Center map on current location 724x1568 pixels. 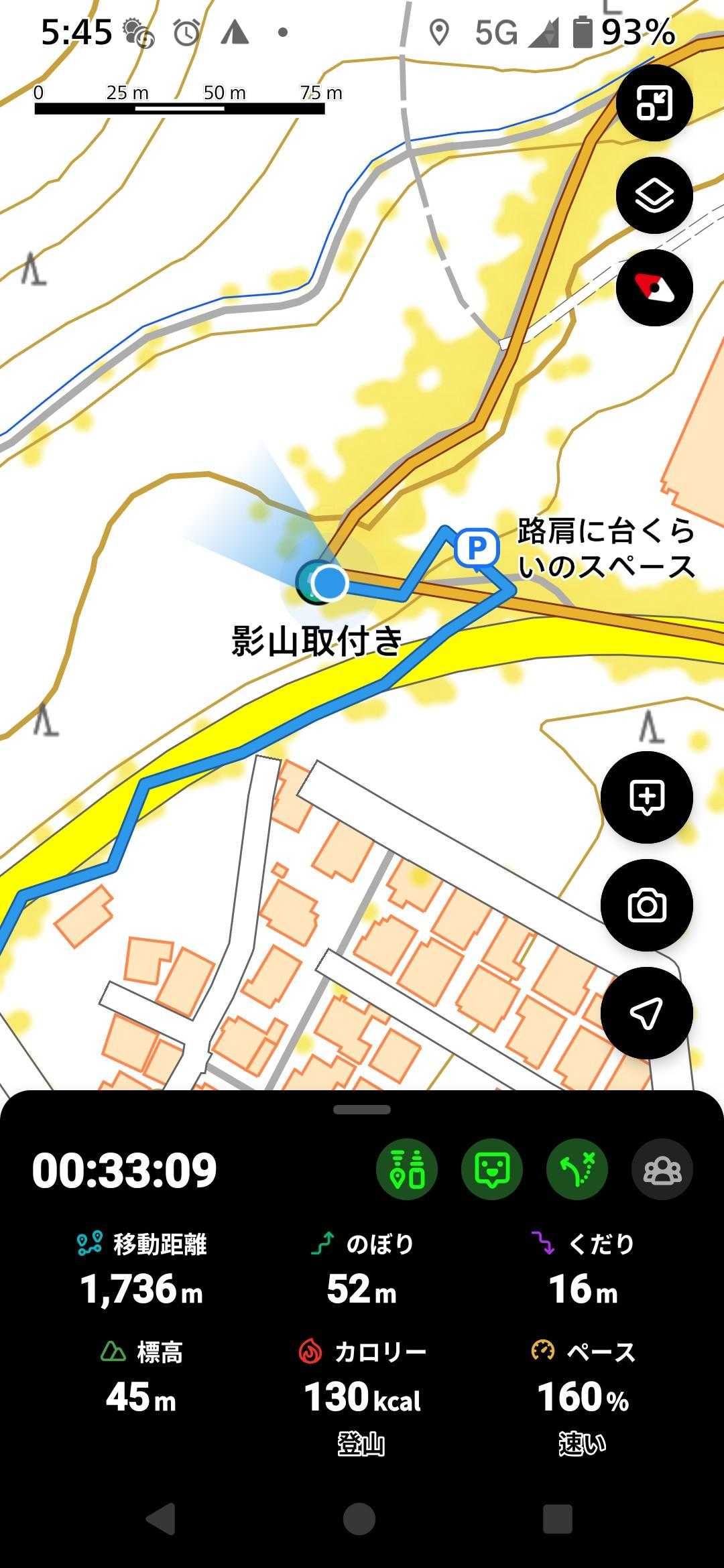[646, 1012]
